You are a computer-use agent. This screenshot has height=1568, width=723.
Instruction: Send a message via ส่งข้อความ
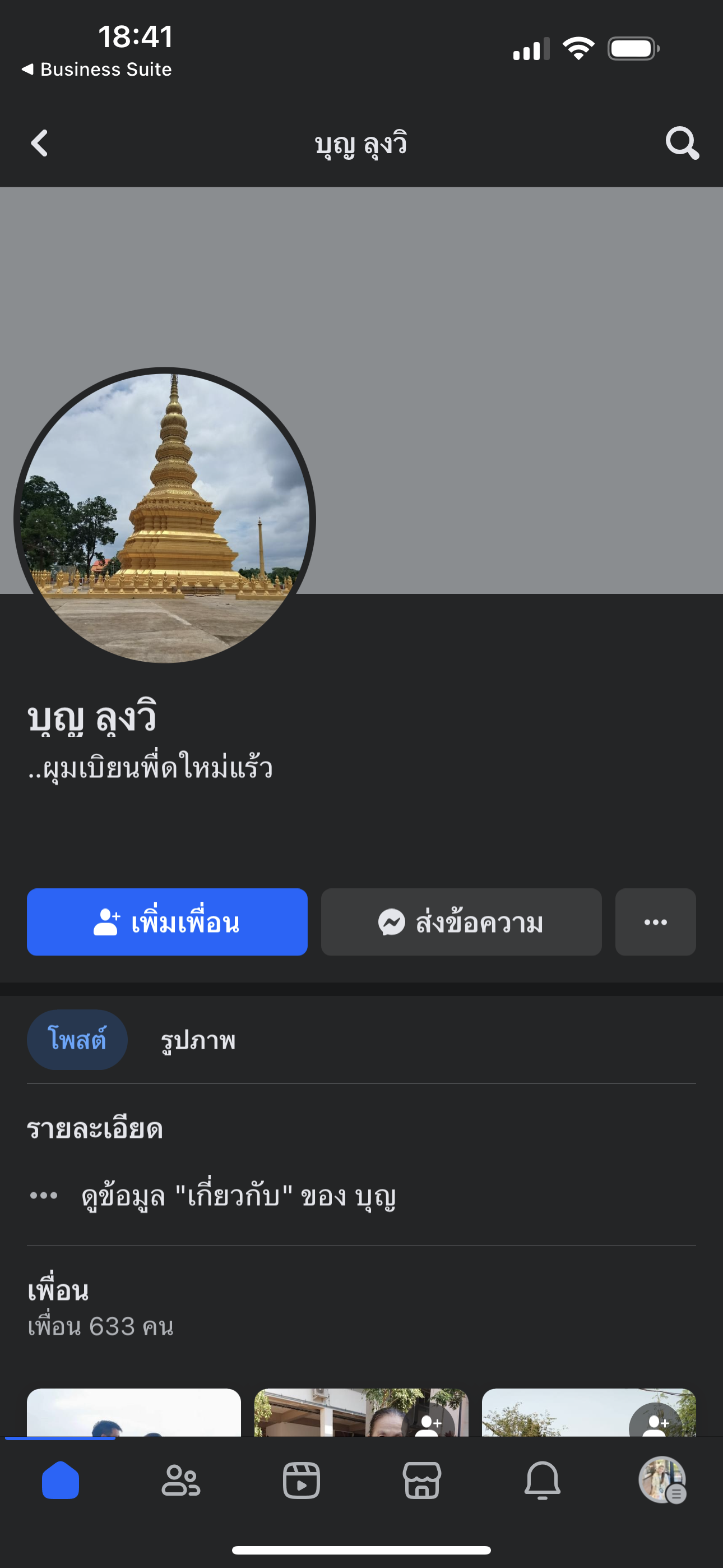[461, 922]
